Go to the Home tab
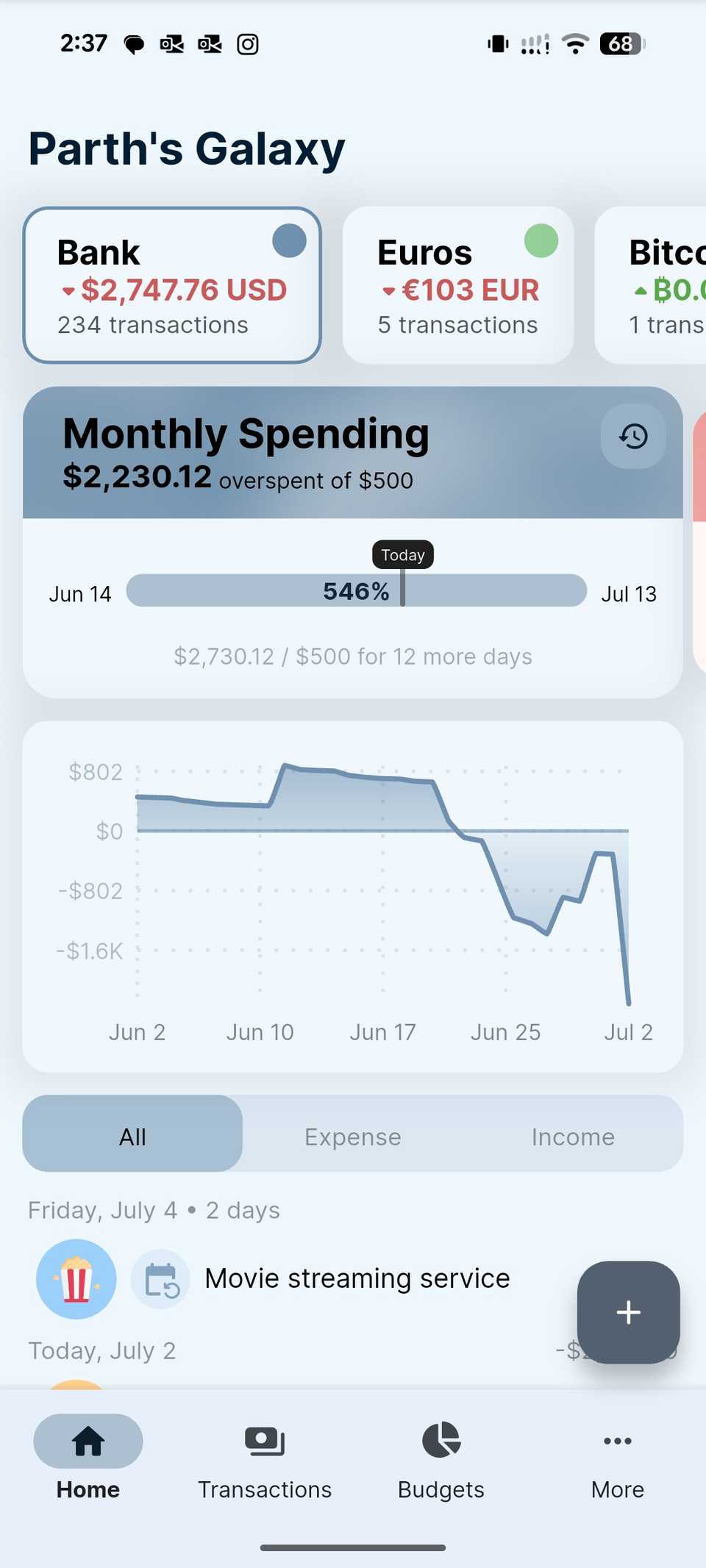Image resolution: width=706 pixels, height=1568 pixels. (88, 1457)
